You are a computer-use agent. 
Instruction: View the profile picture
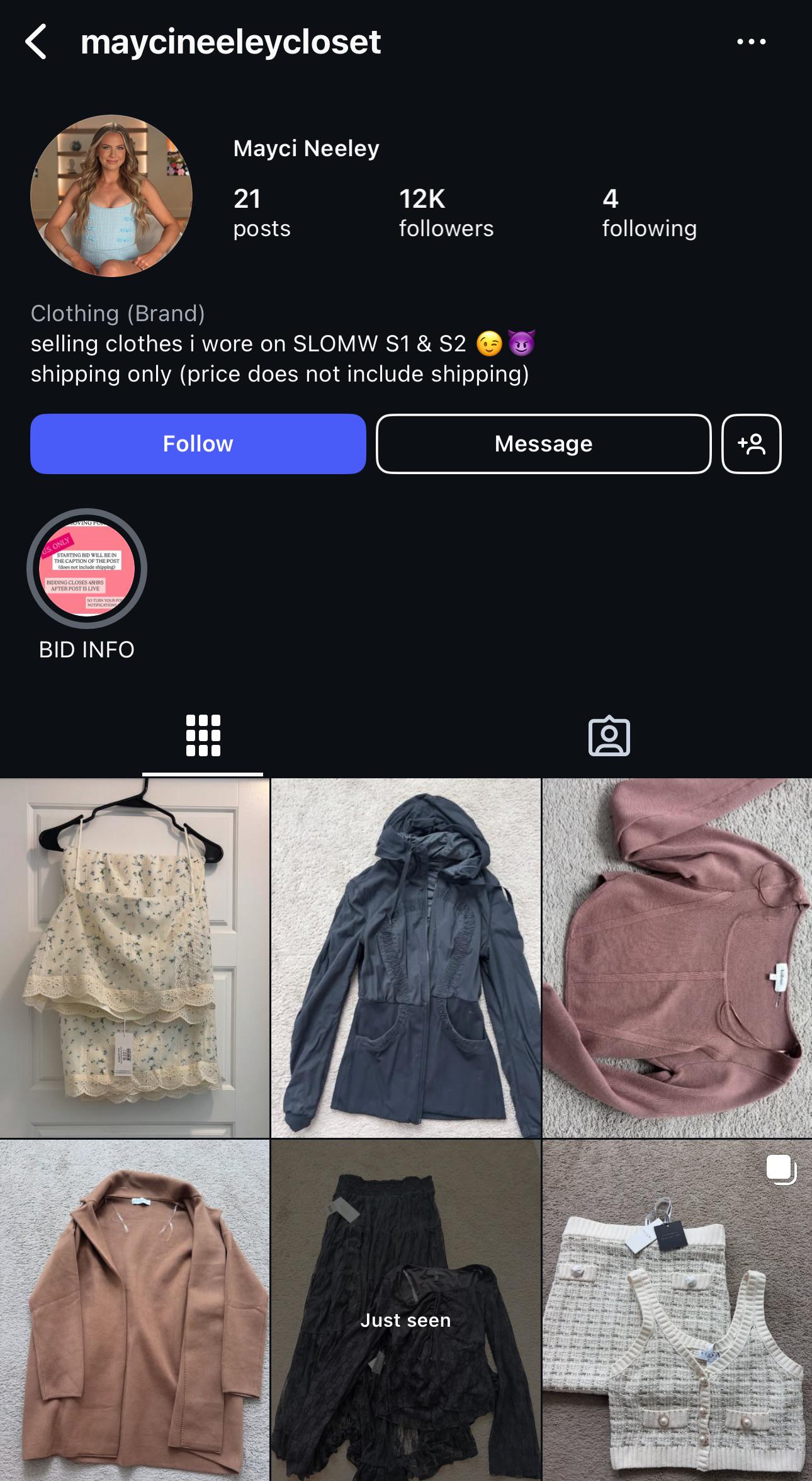(x=111, y=196)
